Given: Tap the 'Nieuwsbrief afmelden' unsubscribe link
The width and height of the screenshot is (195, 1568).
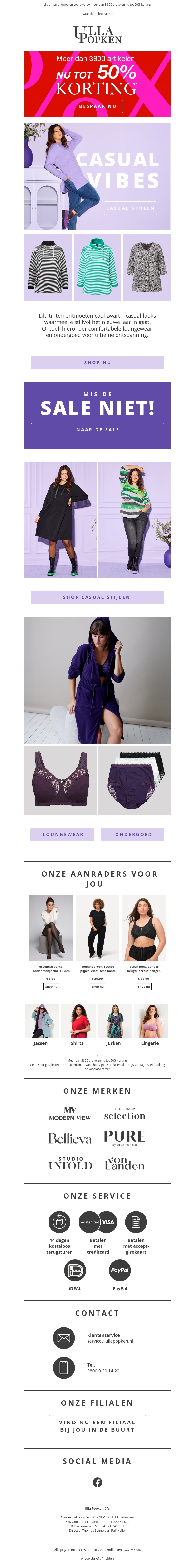Looking at the screenshot, I should (97, 1559).
